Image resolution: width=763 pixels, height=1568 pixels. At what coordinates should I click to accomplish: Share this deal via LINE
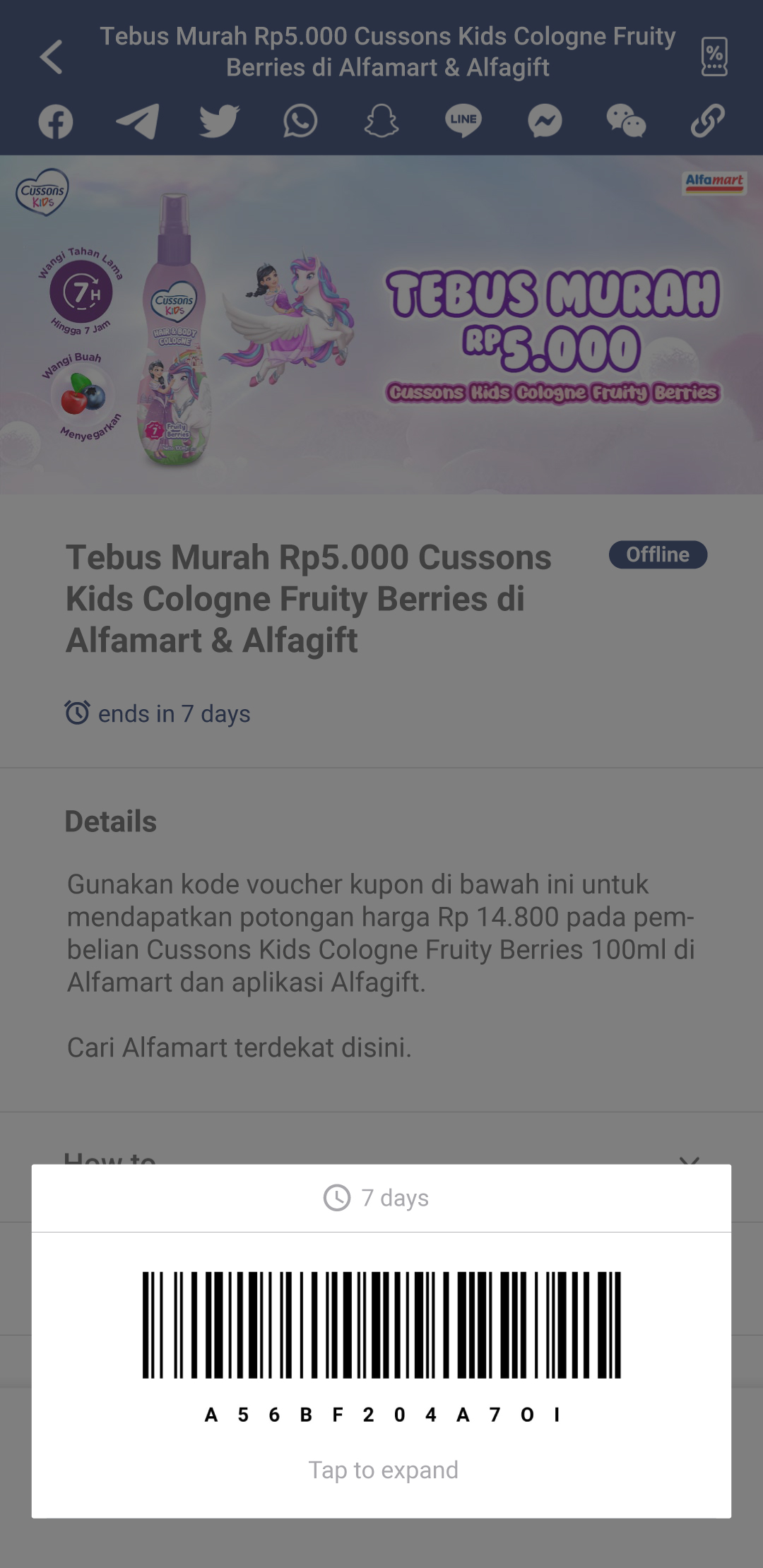pyautogui.click(x=463, y=121)
